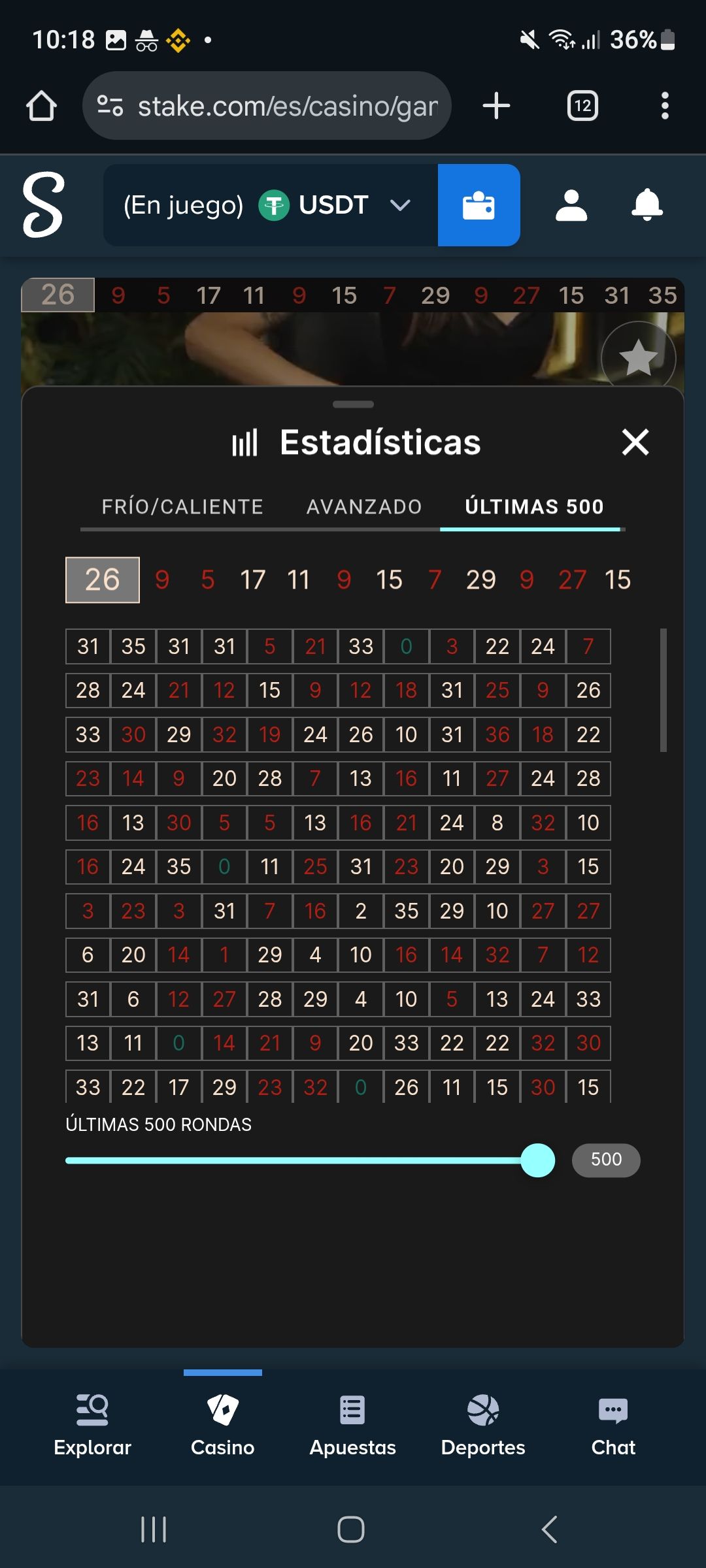Open the Stake logo homepage
The width and height of the screenshot is (706, 1568).
coord(43,204)
